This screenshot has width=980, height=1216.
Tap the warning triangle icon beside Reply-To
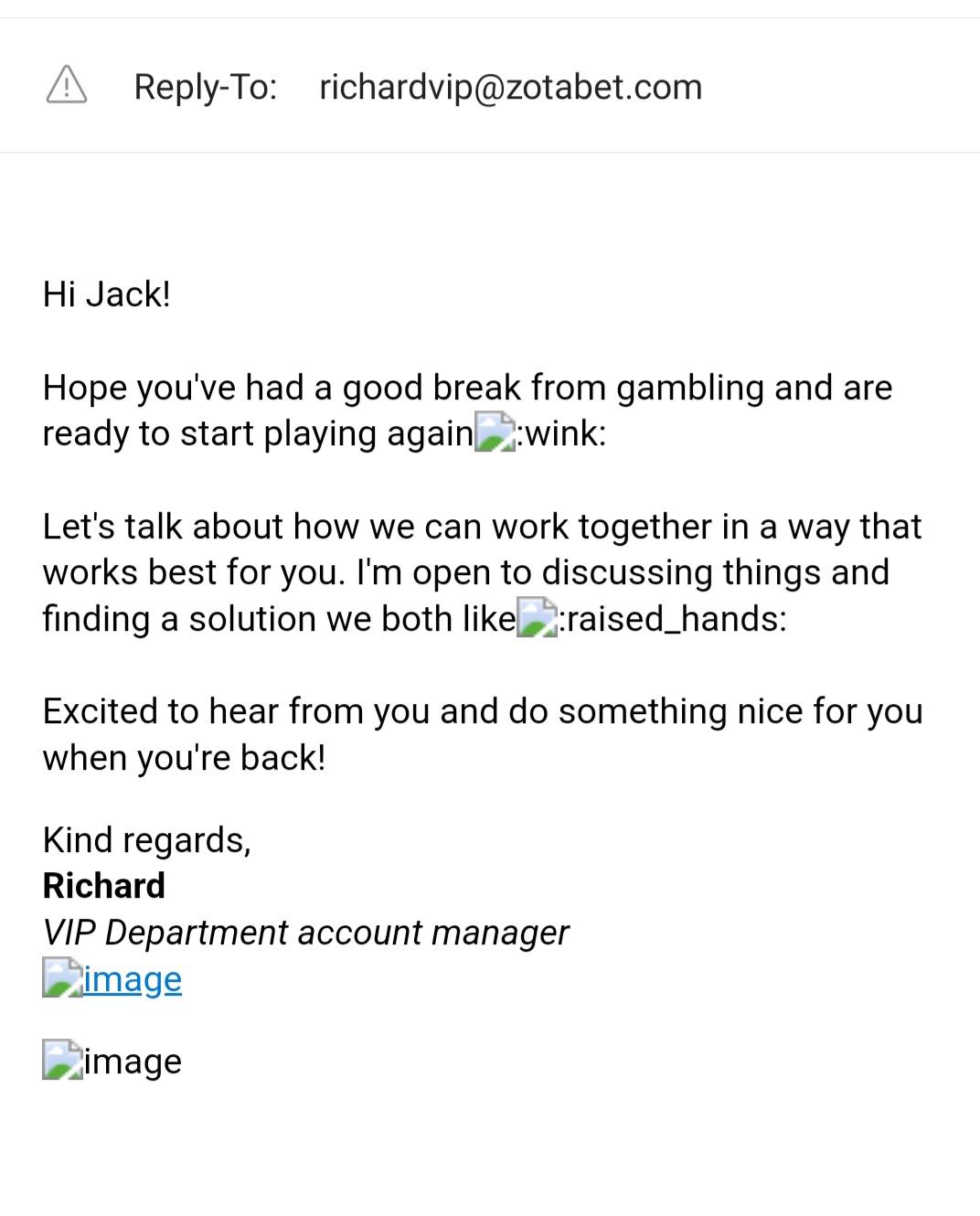pyautogui.click(x=67, y=86)
